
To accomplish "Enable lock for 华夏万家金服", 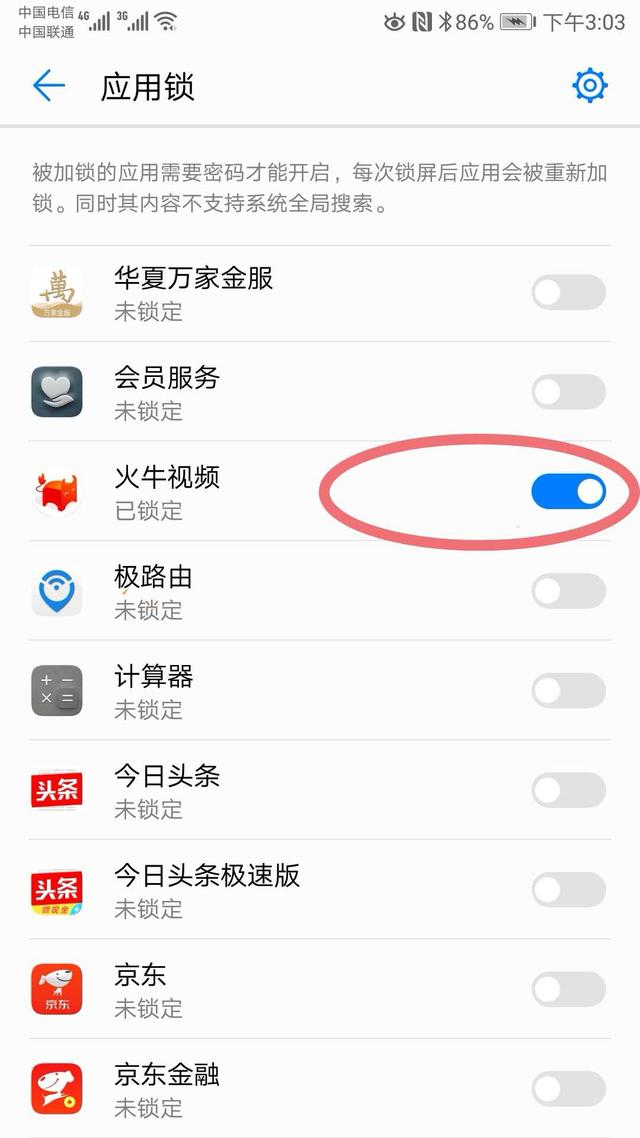I will 568,293.
